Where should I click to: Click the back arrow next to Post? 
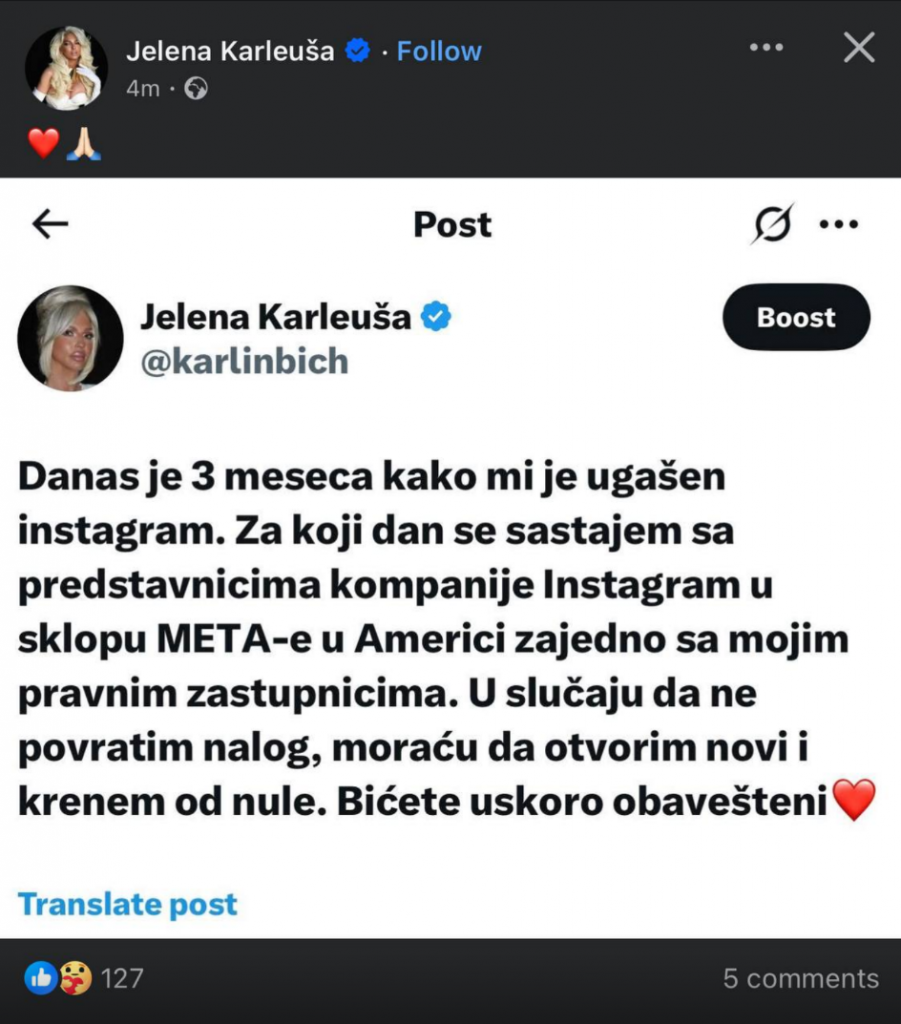pyautogui.click(x=49, y=225)
